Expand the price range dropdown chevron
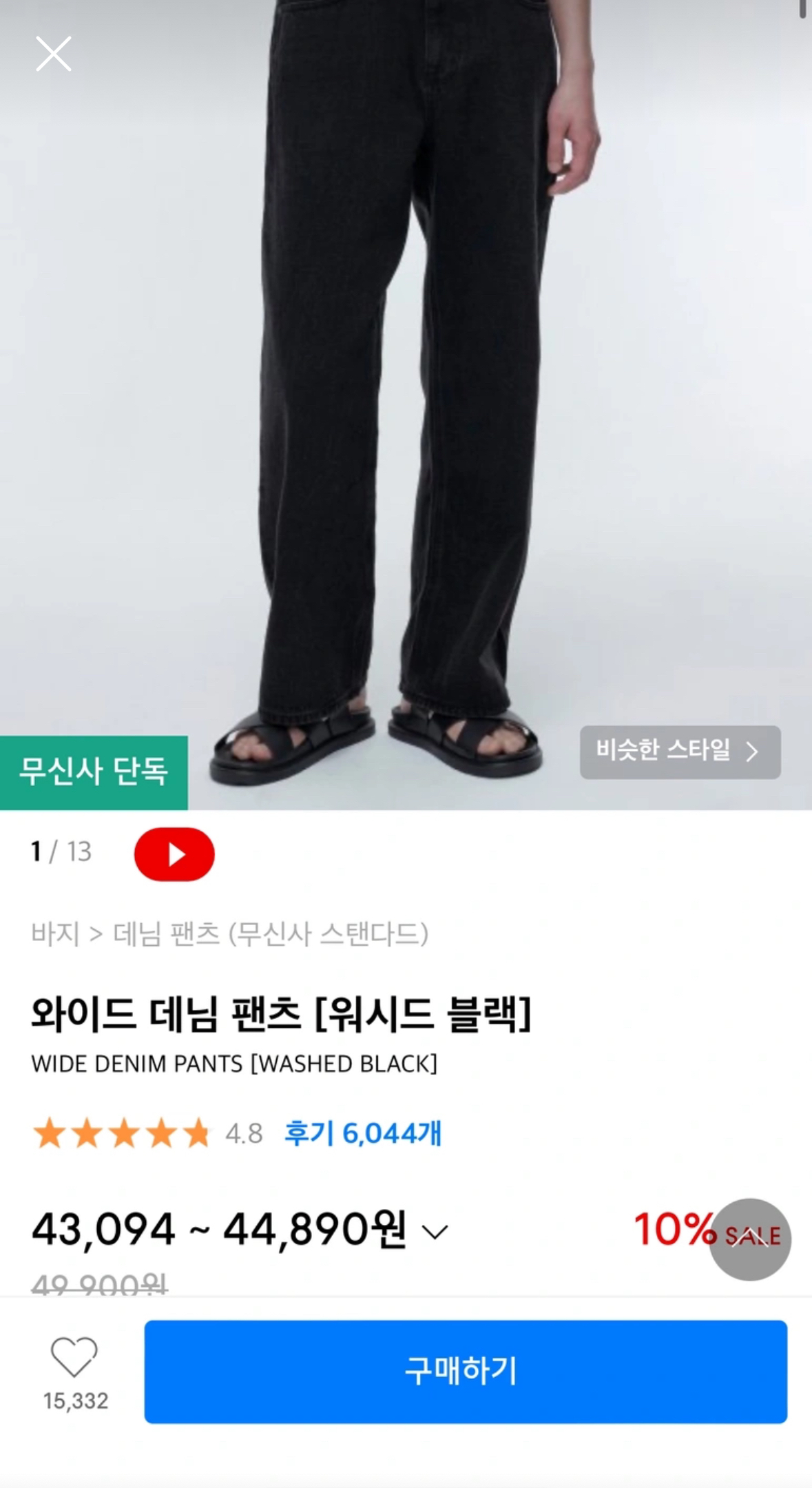812x1488 pixels. pos(435,1231)
